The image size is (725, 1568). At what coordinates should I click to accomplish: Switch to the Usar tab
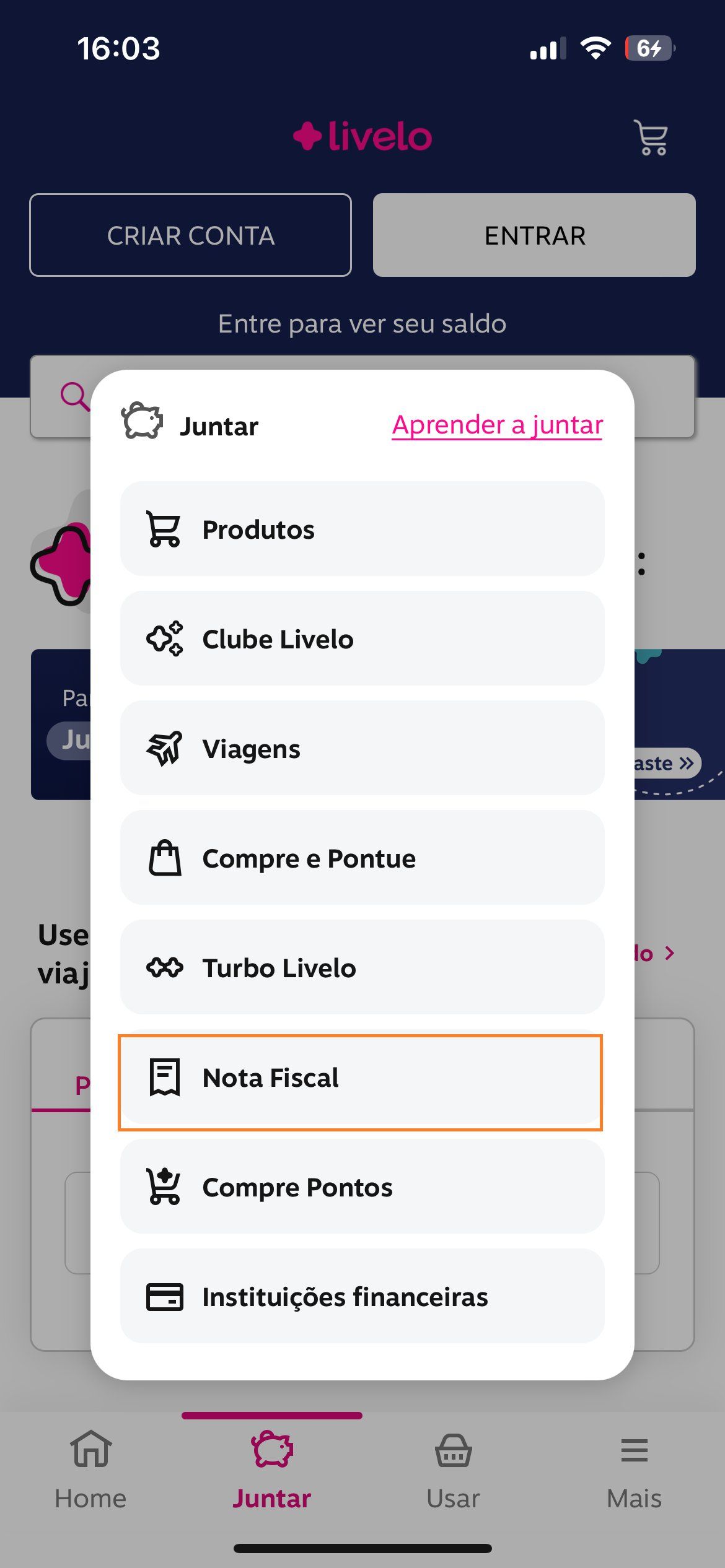[x=453, y=1470]
